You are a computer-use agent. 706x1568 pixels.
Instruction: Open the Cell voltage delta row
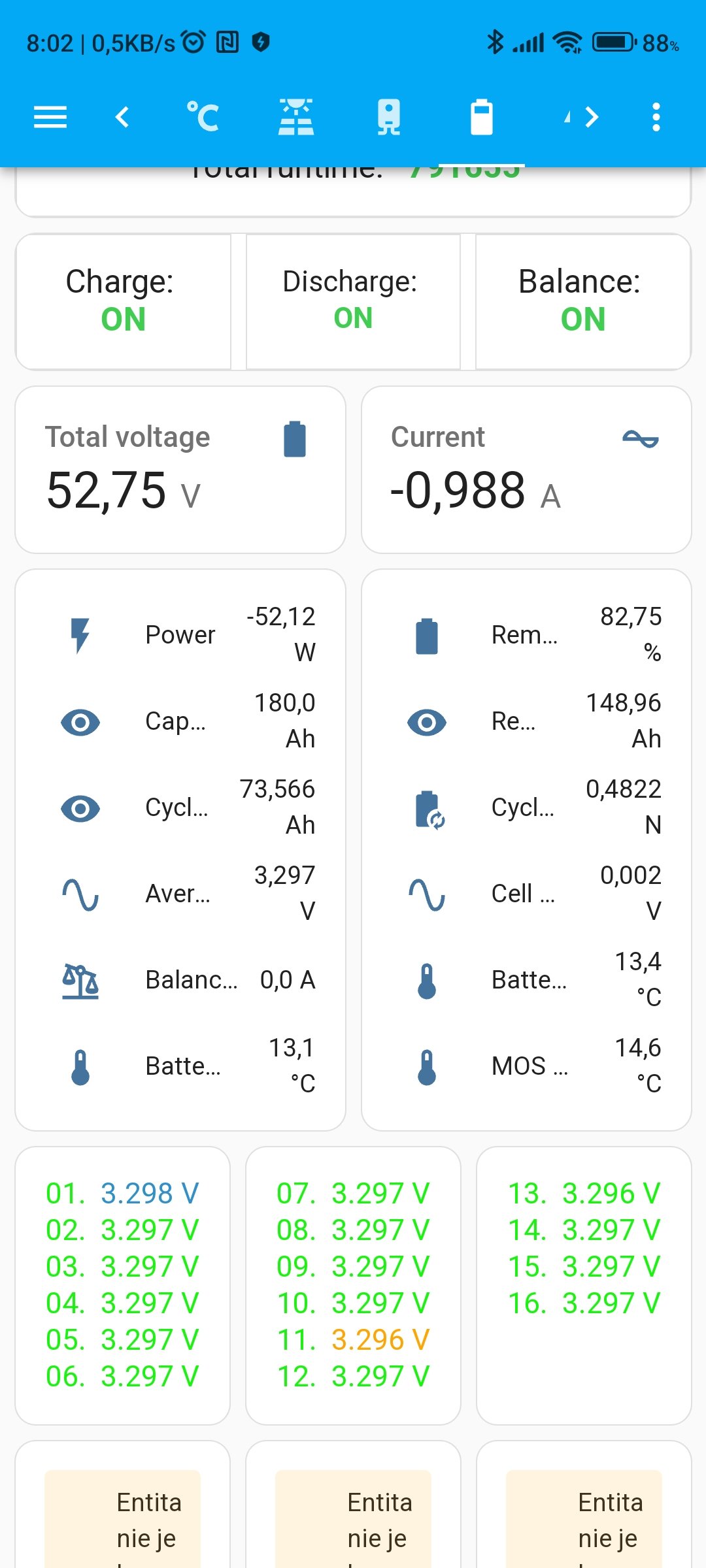(526, 894)
